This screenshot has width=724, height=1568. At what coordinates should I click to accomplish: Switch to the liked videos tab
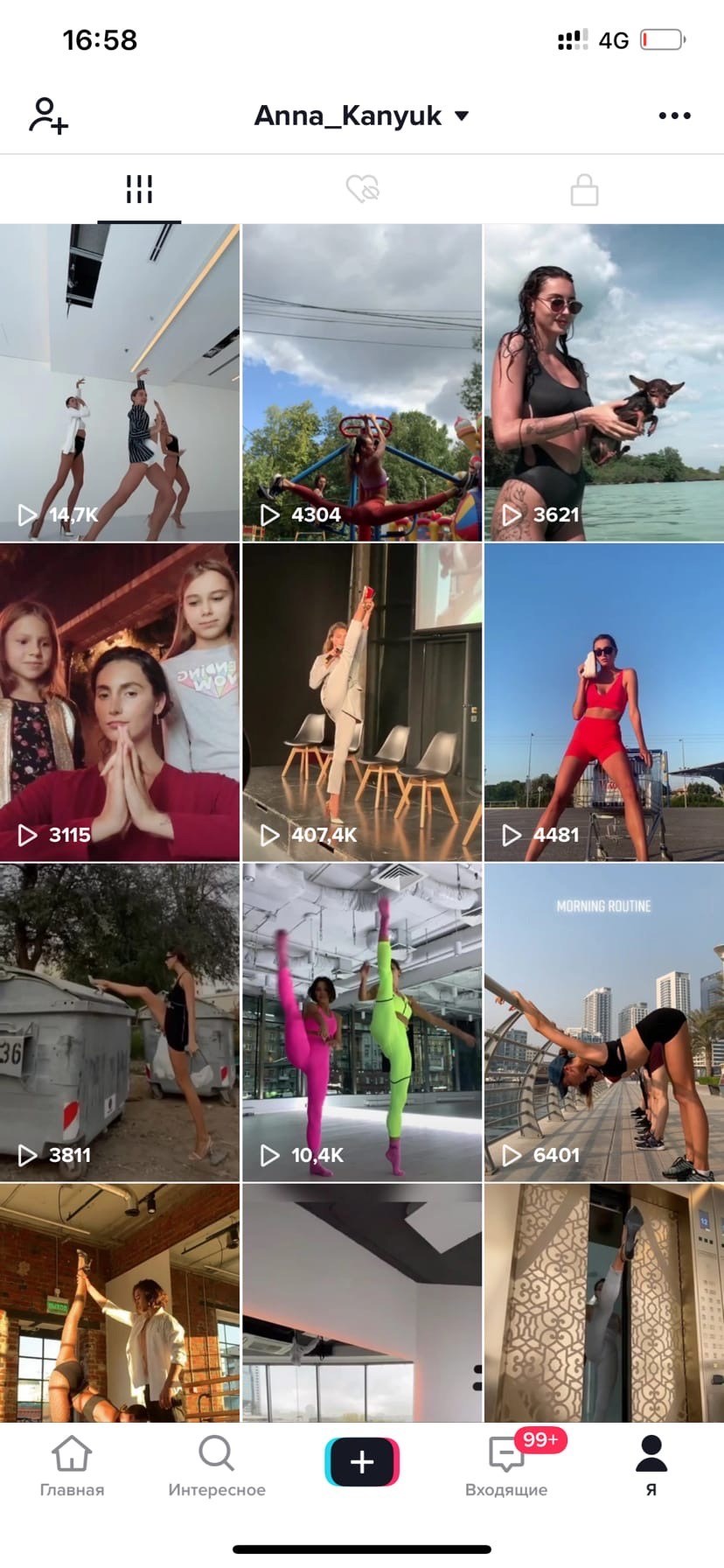(362, 189)
